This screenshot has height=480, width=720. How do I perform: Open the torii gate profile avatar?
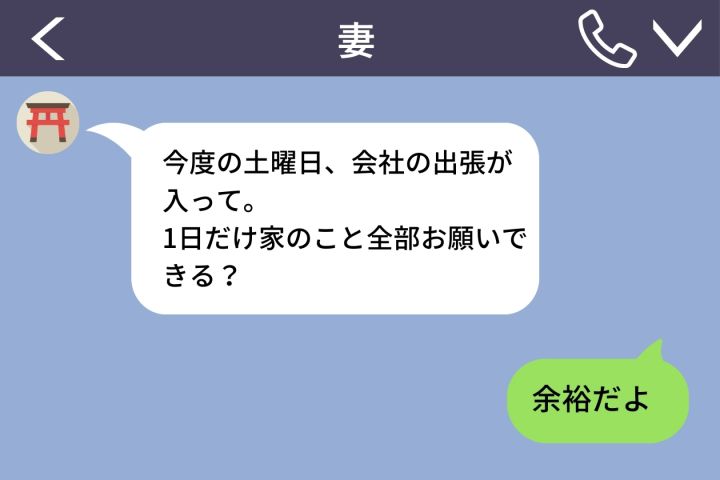(x=47, y=124)
